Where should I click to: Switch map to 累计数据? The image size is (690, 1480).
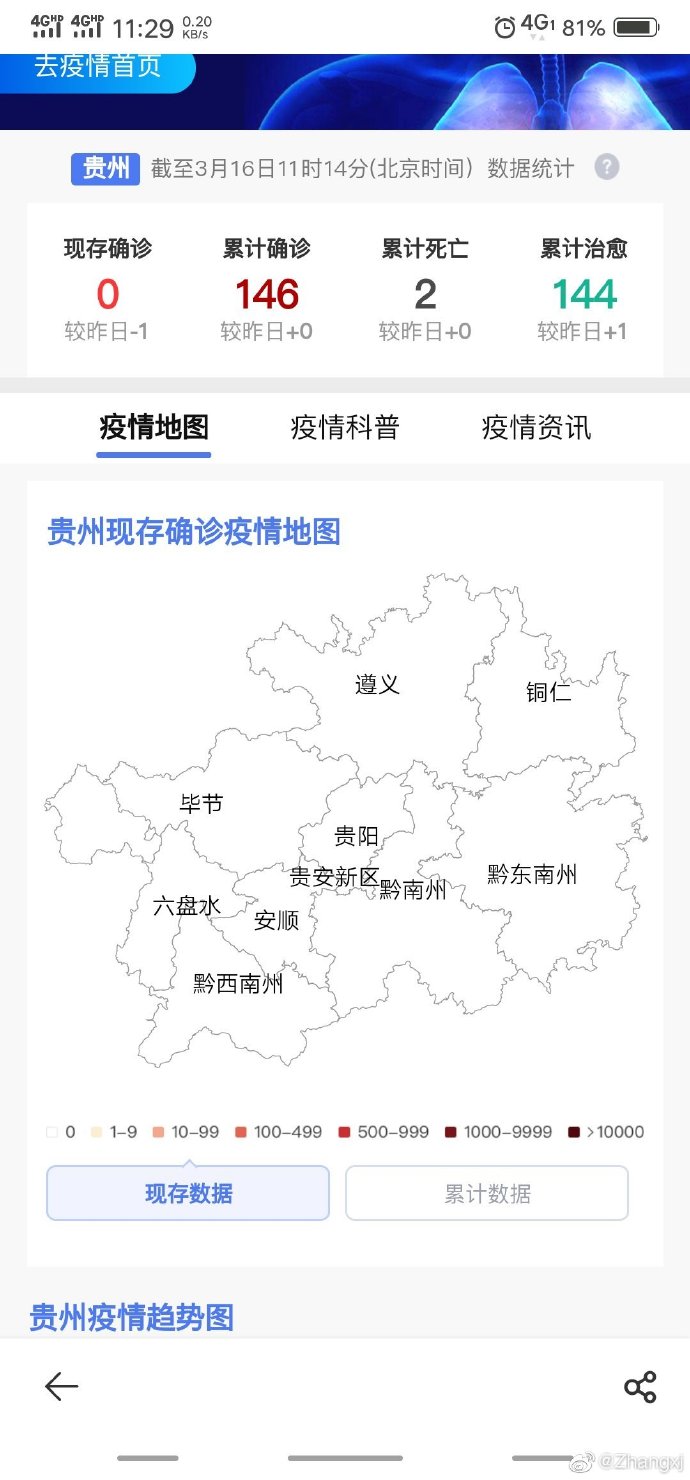[487, 1193]
